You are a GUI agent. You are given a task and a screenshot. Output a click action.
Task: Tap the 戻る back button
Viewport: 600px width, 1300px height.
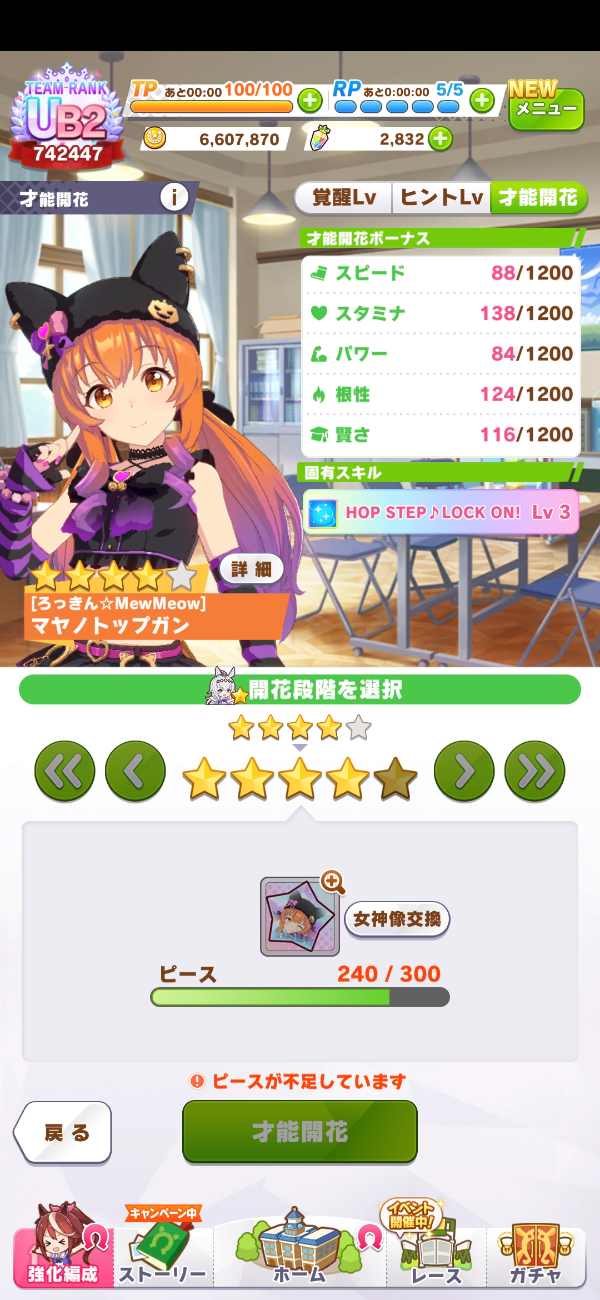(65, 1132)
